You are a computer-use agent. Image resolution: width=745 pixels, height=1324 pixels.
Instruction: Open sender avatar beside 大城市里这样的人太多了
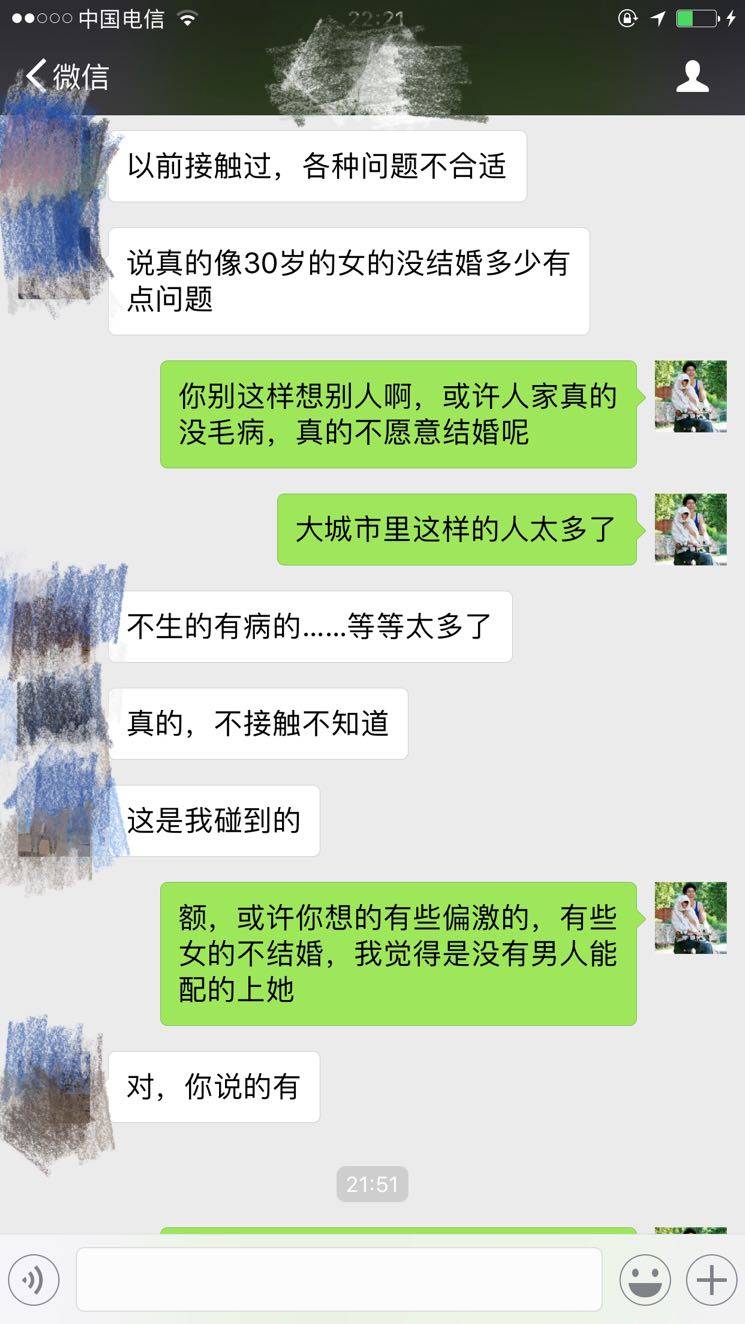pyautogui.click(x=690, y=529)
